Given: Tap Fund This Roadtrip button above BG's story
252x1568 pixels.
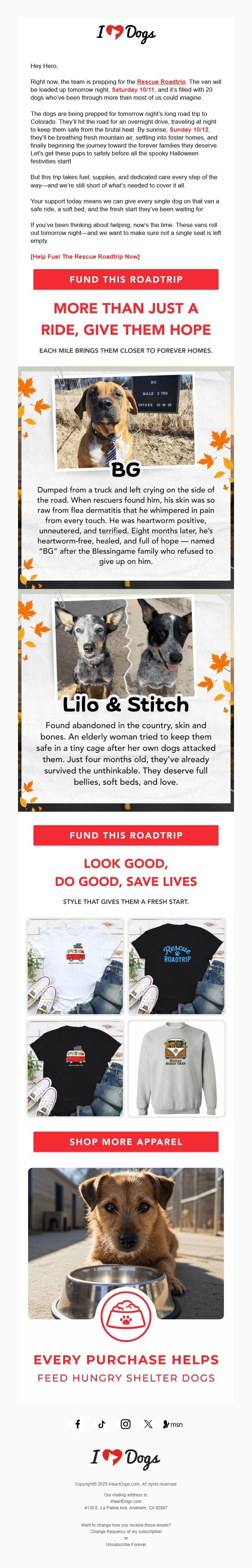Looking at the screenshot, I should pyautogui.click(x=126, y=280).
